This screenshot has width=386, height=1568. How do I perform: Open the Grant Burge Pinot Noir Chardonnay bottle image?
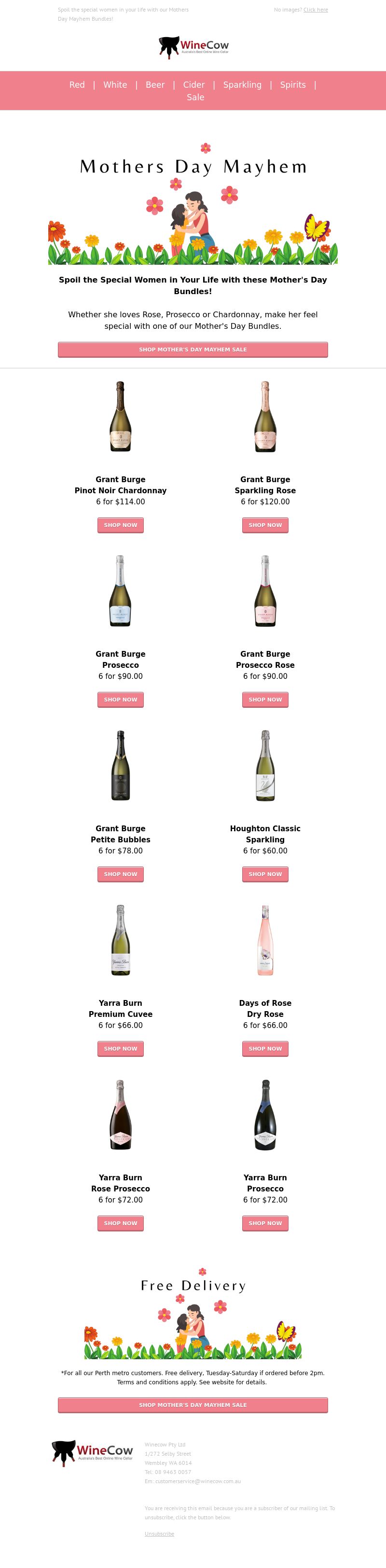[121, 416]
